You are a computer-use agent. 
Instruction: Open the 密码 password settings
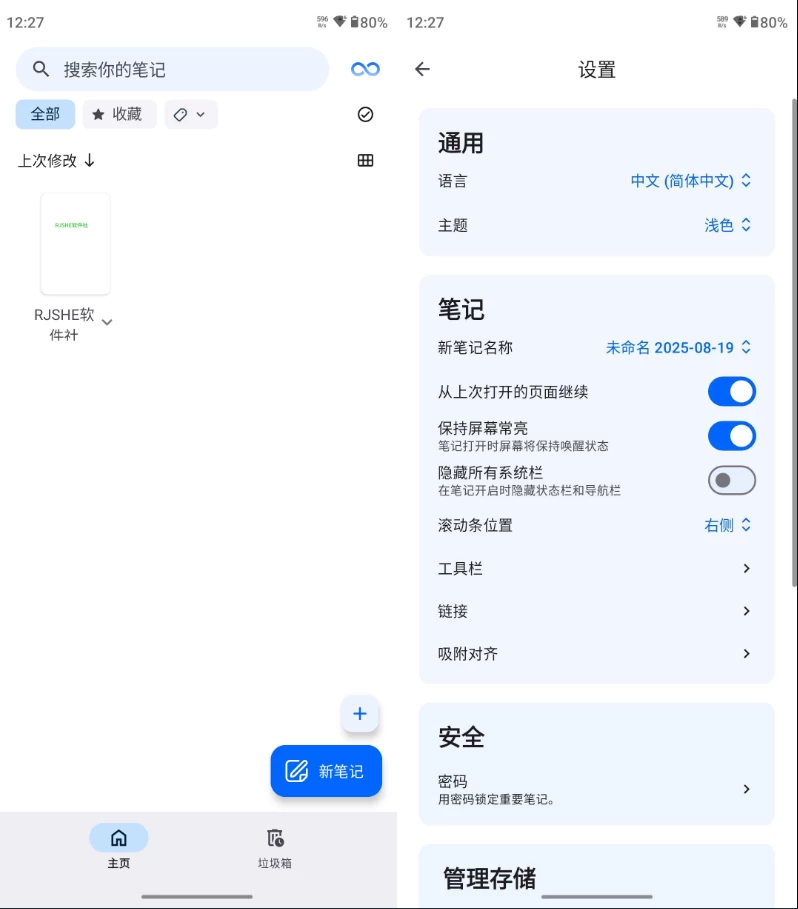click(x=596, y=789)
